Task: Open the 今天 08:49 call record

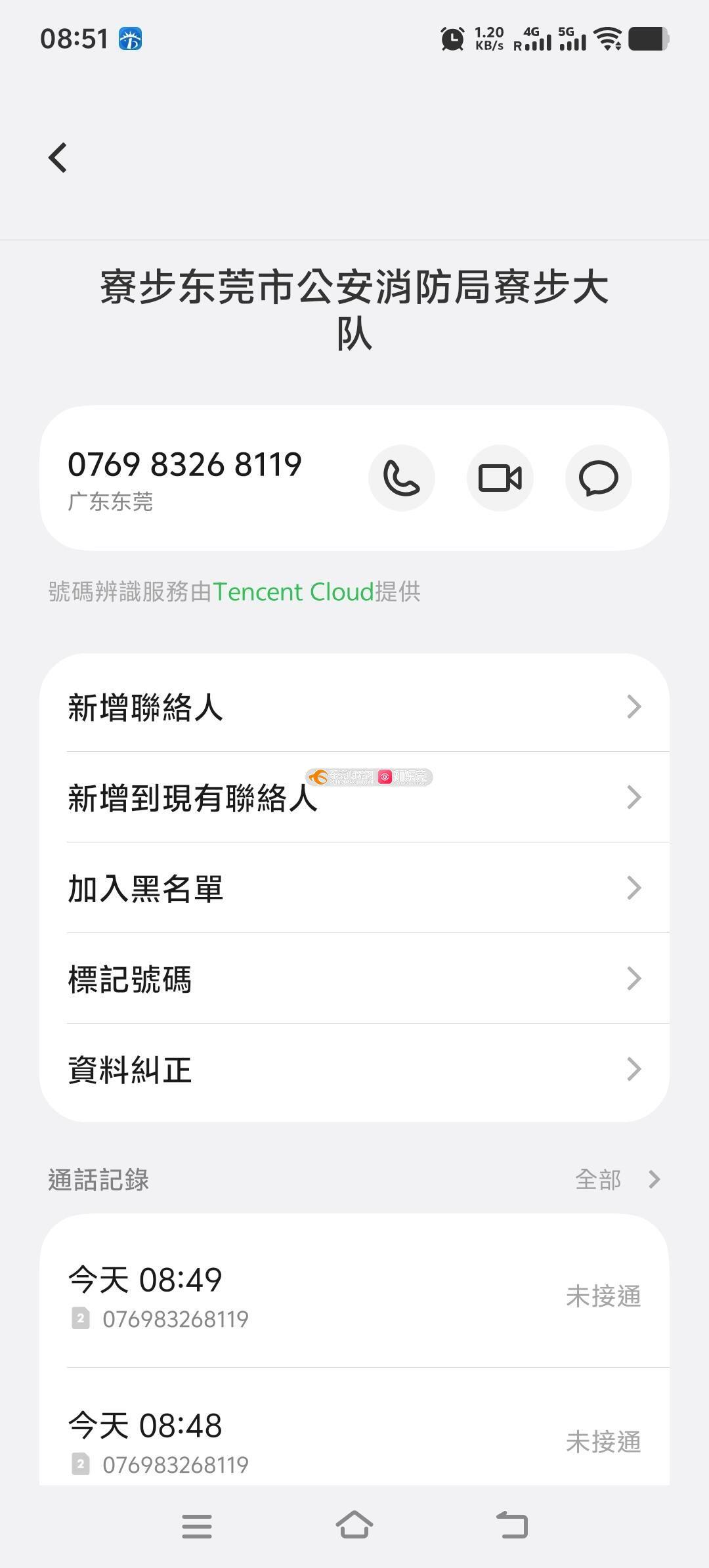Action: [x=354, y=1296]
